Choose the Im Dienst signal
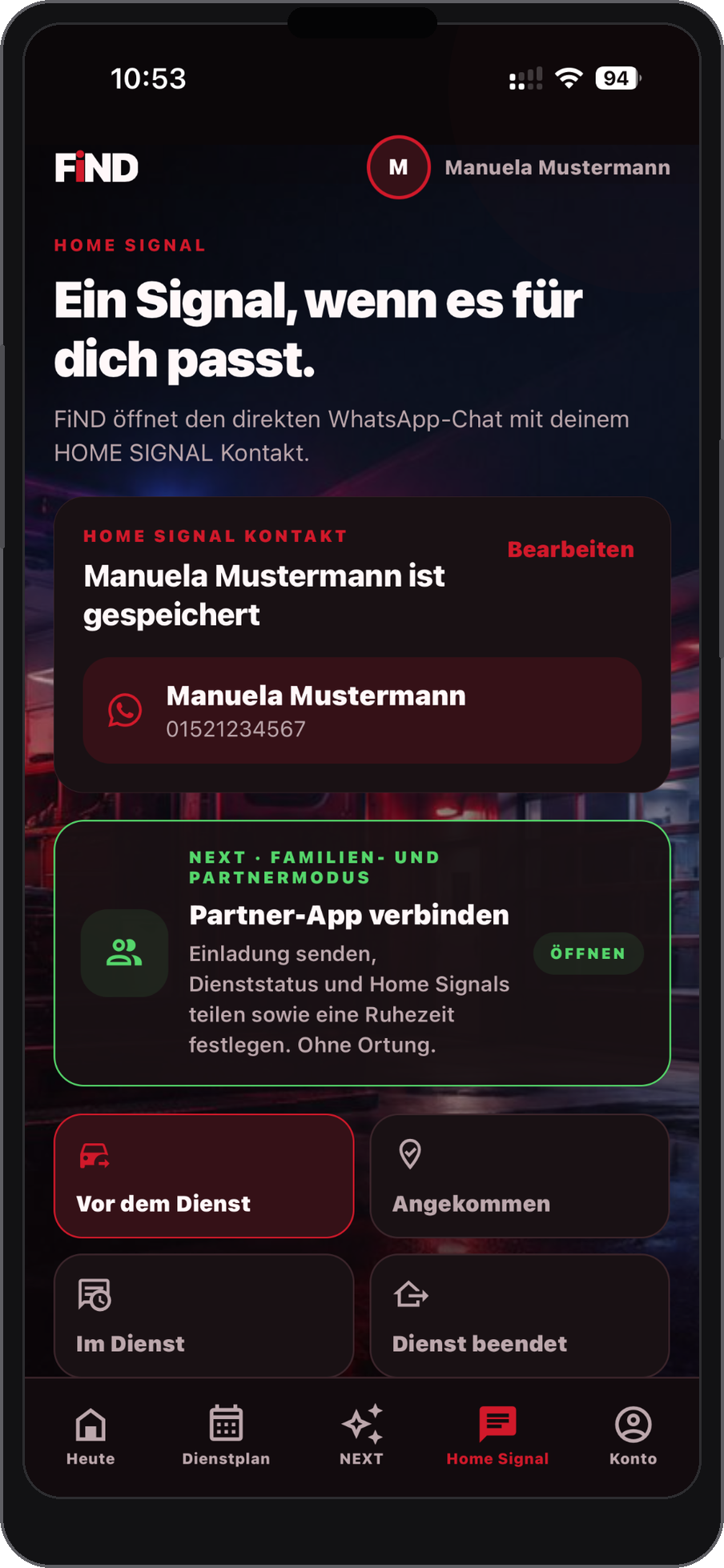Viewport: 724px width, 1568px height. coord(204,1316)
